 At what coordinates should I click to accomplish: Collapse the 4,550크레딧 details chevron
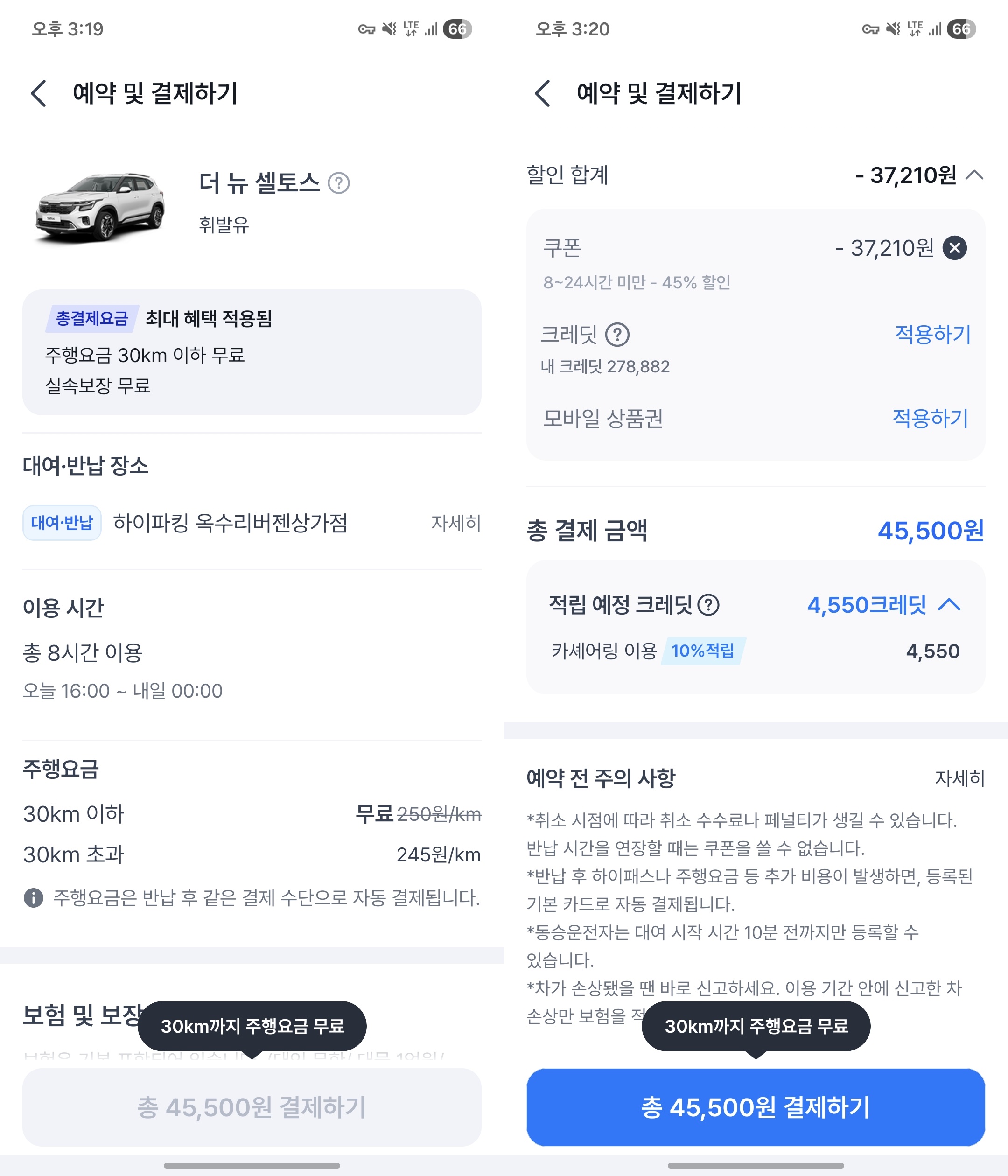(x=949, y=605)
